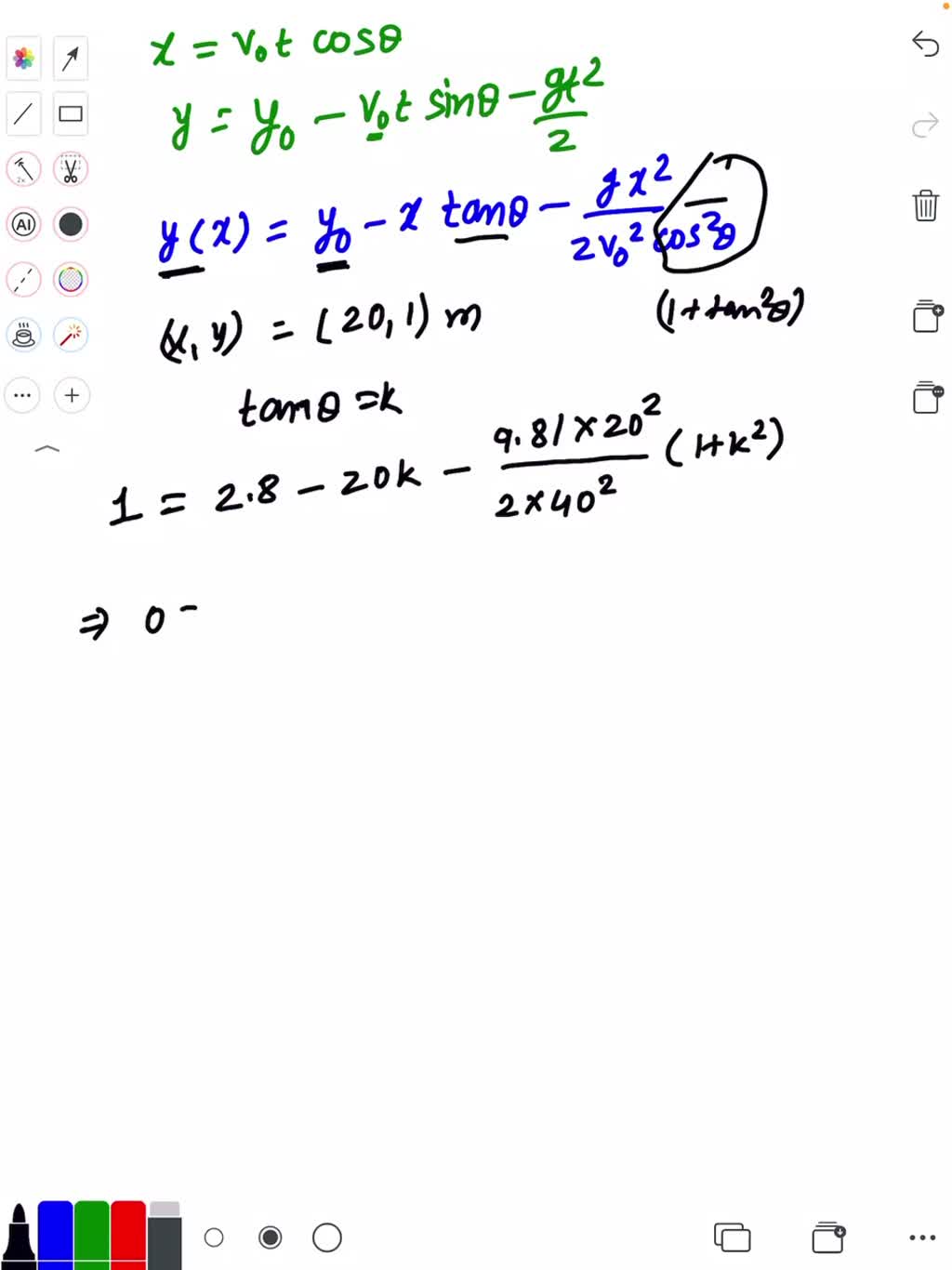Image resolution: width=952 pixels, height=1270 pixels.
Task: Collapse the left toolbar with chevron
Action: click(x=48, y=448)
